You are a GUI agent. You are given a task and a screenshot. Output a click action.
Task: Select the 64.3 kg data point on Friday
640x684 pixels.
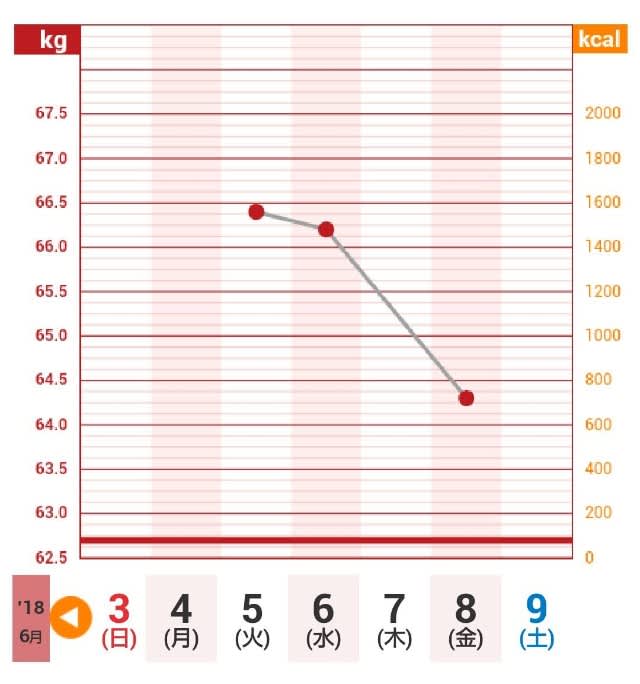[466, 398]
